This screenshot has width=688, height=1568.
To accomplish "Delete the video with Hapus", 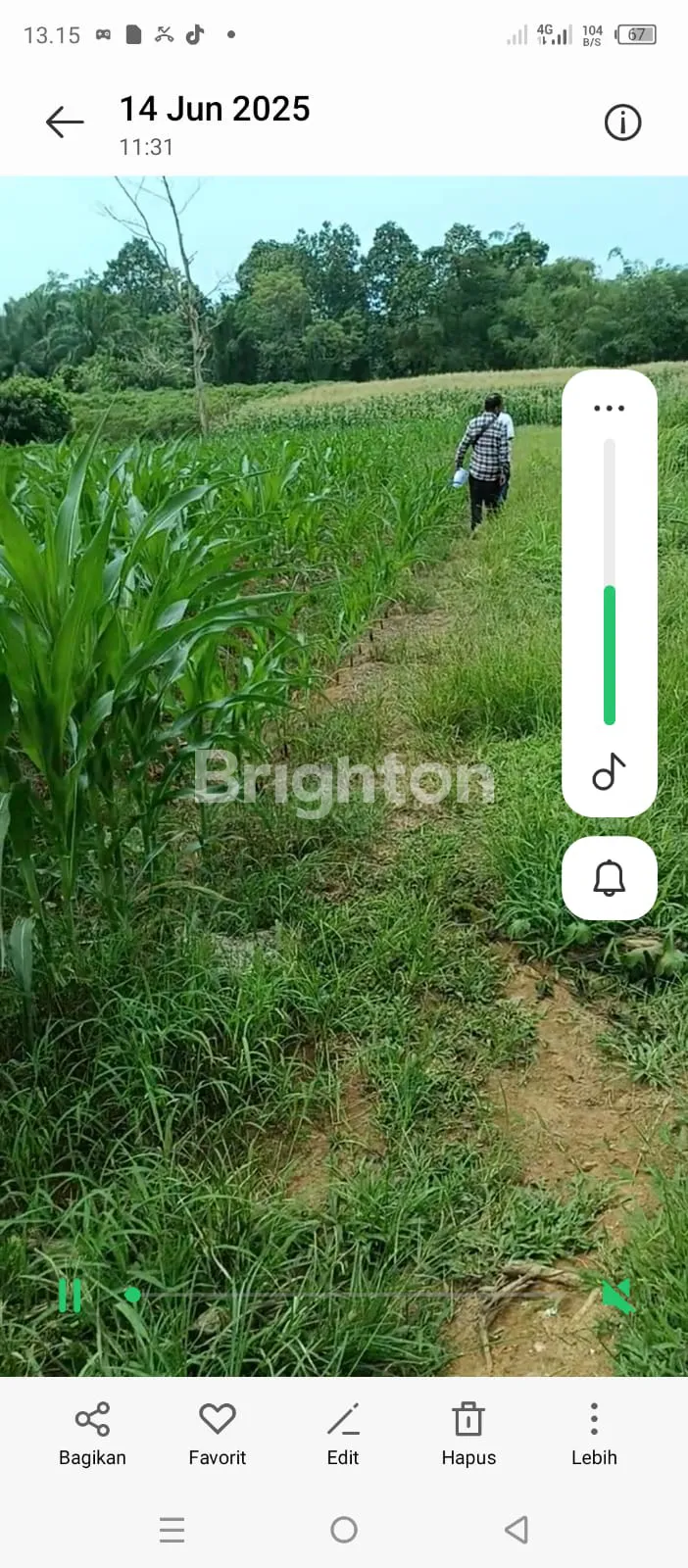I will pyautogui.click(x=468, y=1433).
